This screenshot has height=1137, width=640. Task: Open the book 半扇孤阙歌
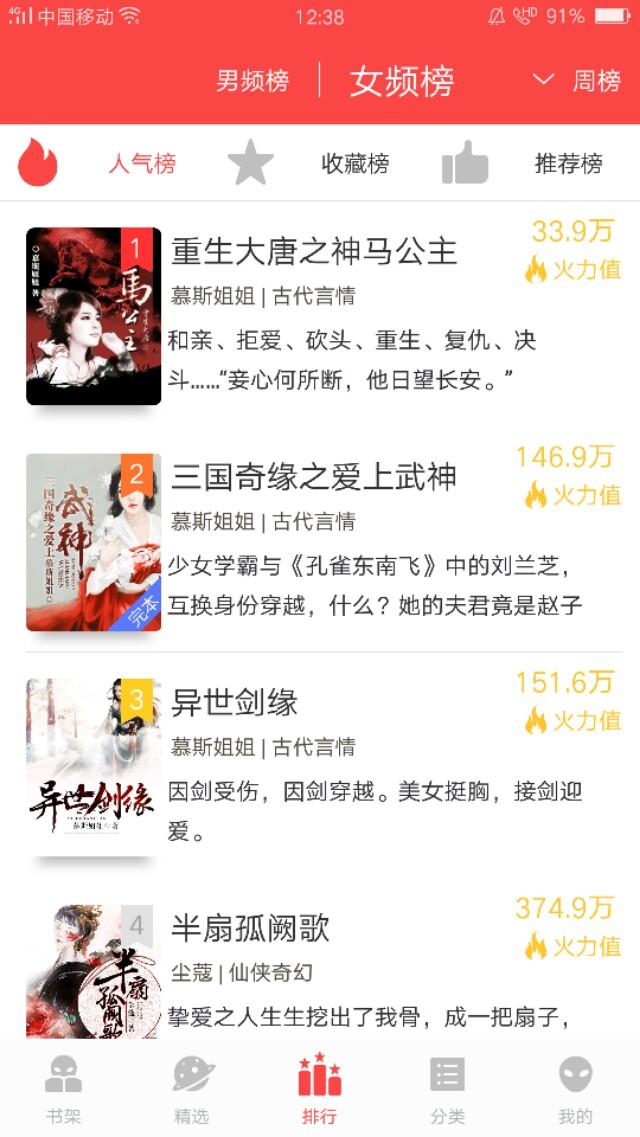pyautogui.click(x=320, y=968)
